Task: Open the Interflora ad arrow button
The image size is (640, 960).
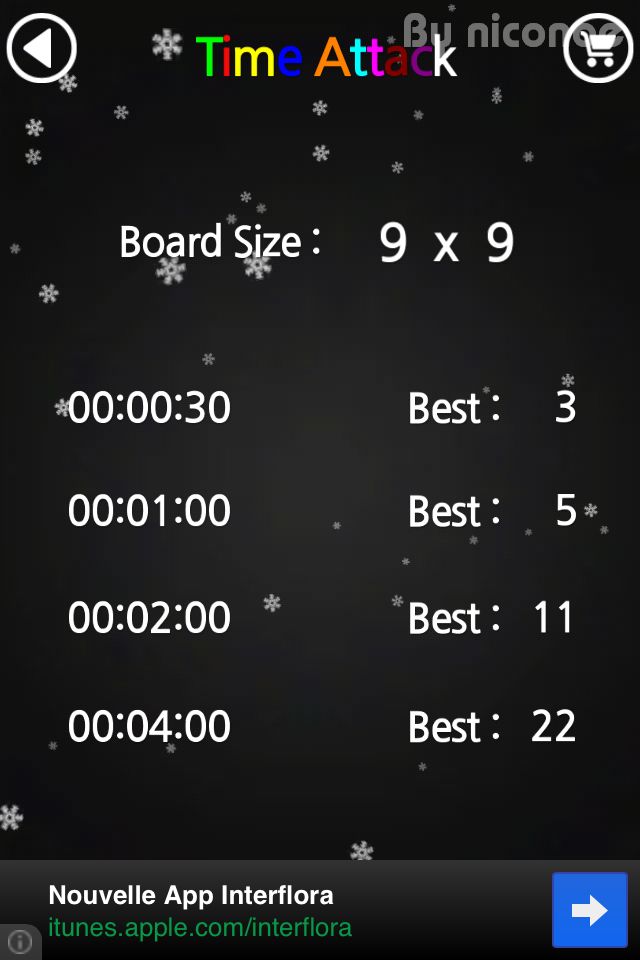Action: pyautogui.click(x=590, y=910)
